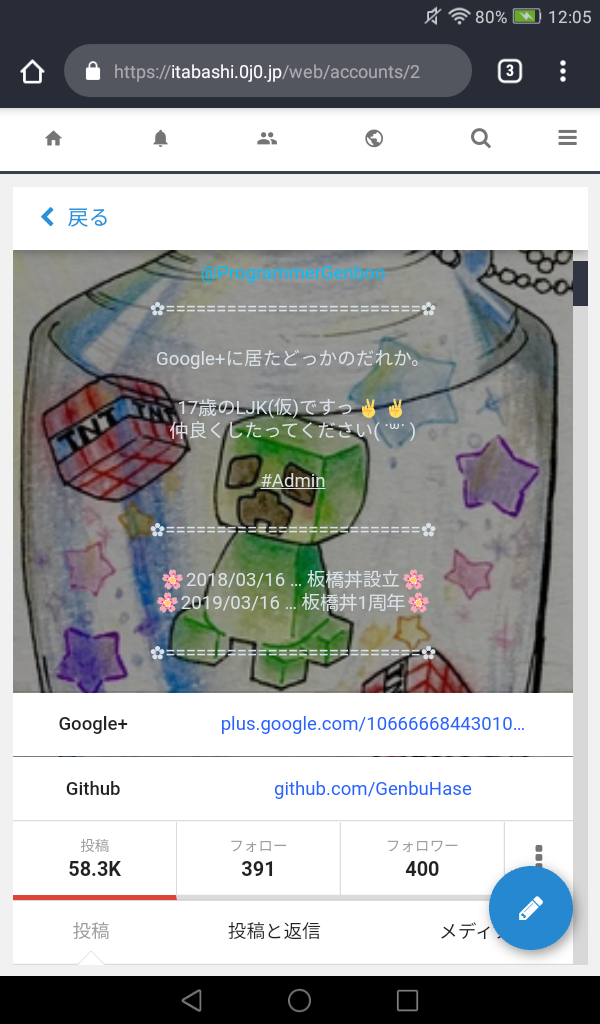Go back with 戻る
Screen dimensions: 600x1024
(74, 217)
